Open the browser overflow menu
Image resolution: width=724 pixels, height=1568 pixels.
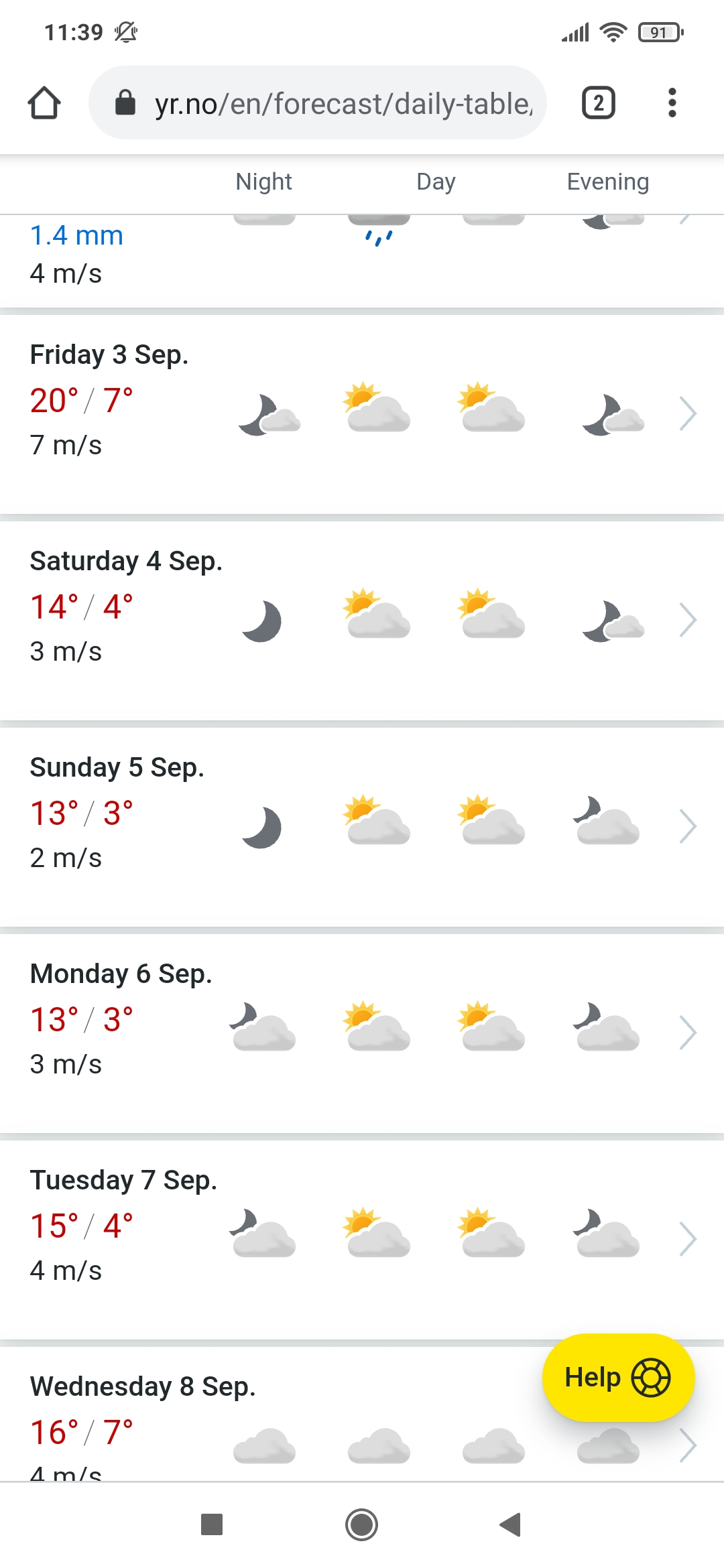(672, 103)
